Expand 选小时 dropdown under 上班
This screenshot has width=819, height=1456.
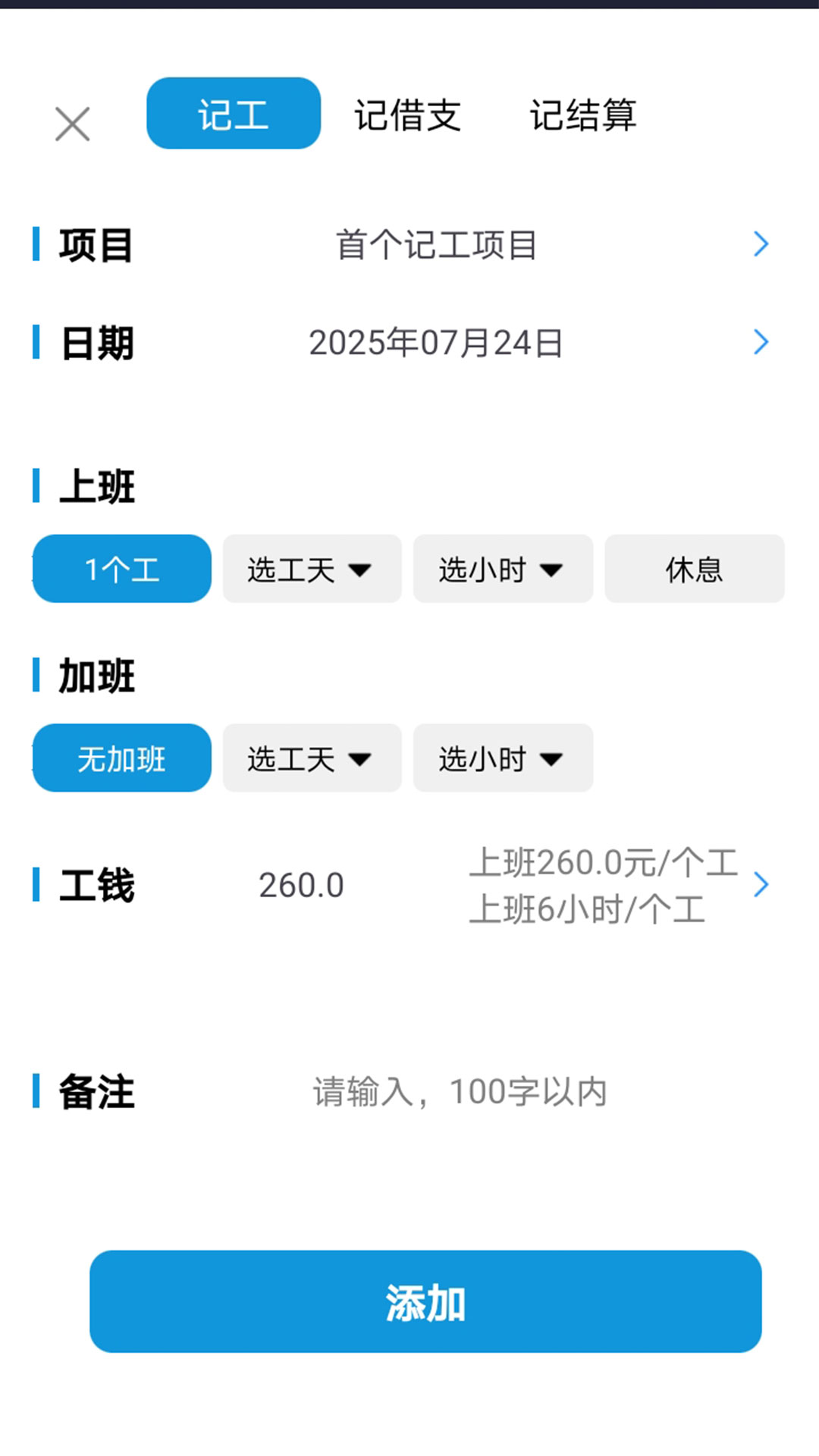click(503, 569)
